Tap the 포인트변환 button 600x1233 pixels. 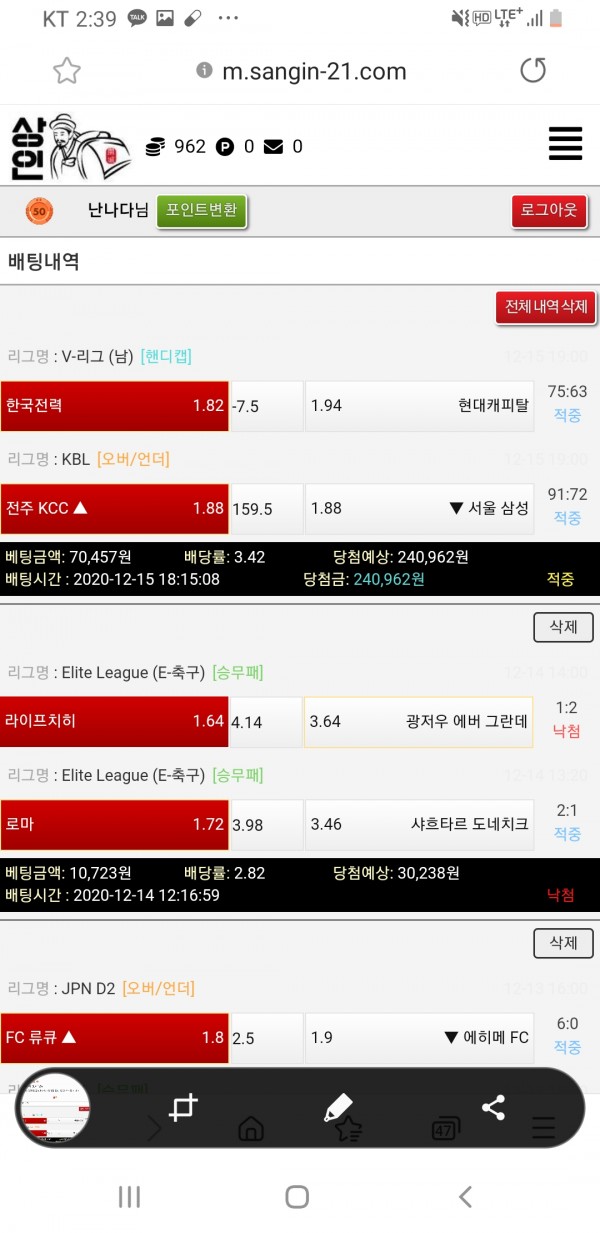(201, 211)
